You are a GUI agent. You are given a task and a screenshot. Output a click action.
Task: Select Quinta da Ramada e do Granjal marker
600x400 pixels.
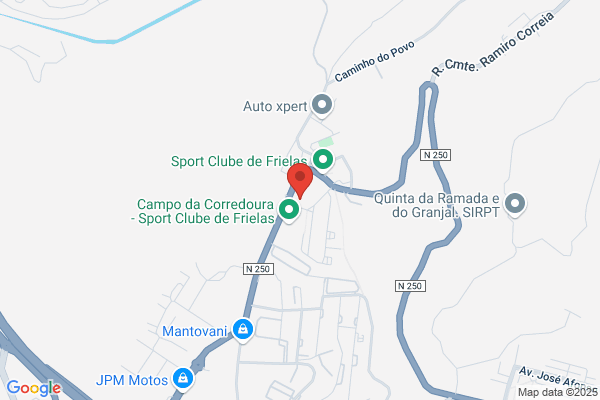pyautogui.click(x=515, y=204)
